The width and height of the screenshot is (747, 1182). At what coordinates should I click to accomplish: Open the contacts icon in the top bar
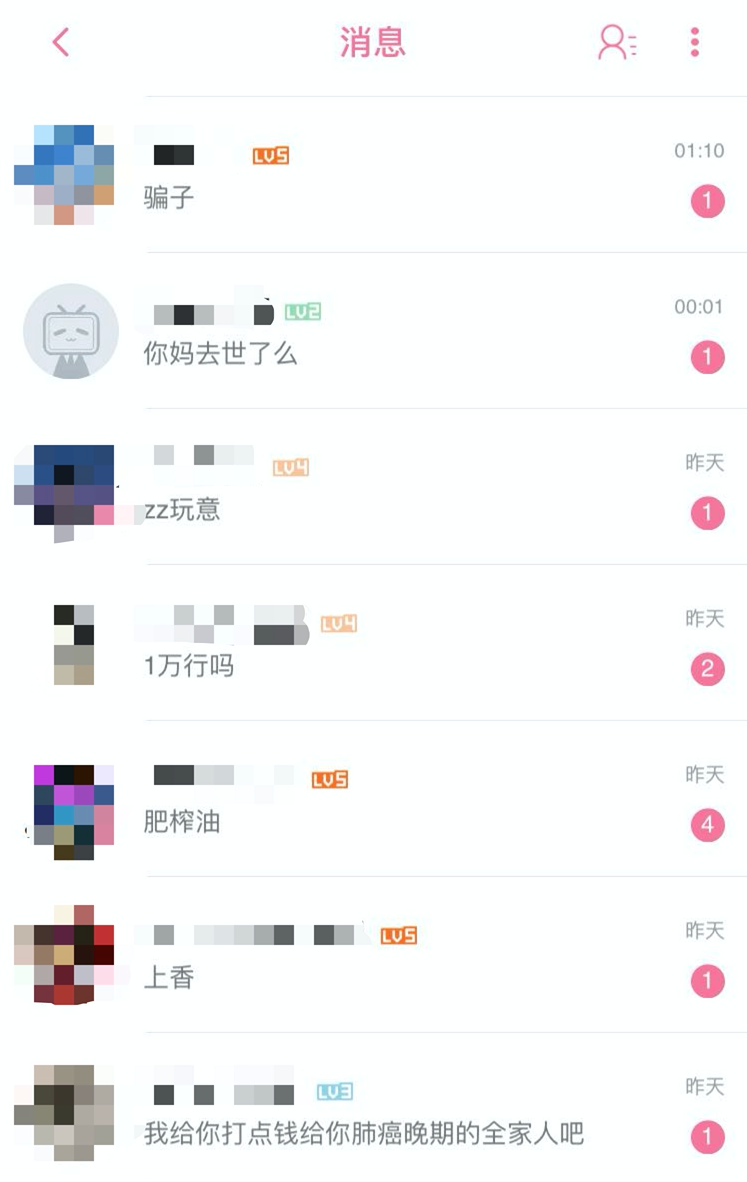(614, 43)
